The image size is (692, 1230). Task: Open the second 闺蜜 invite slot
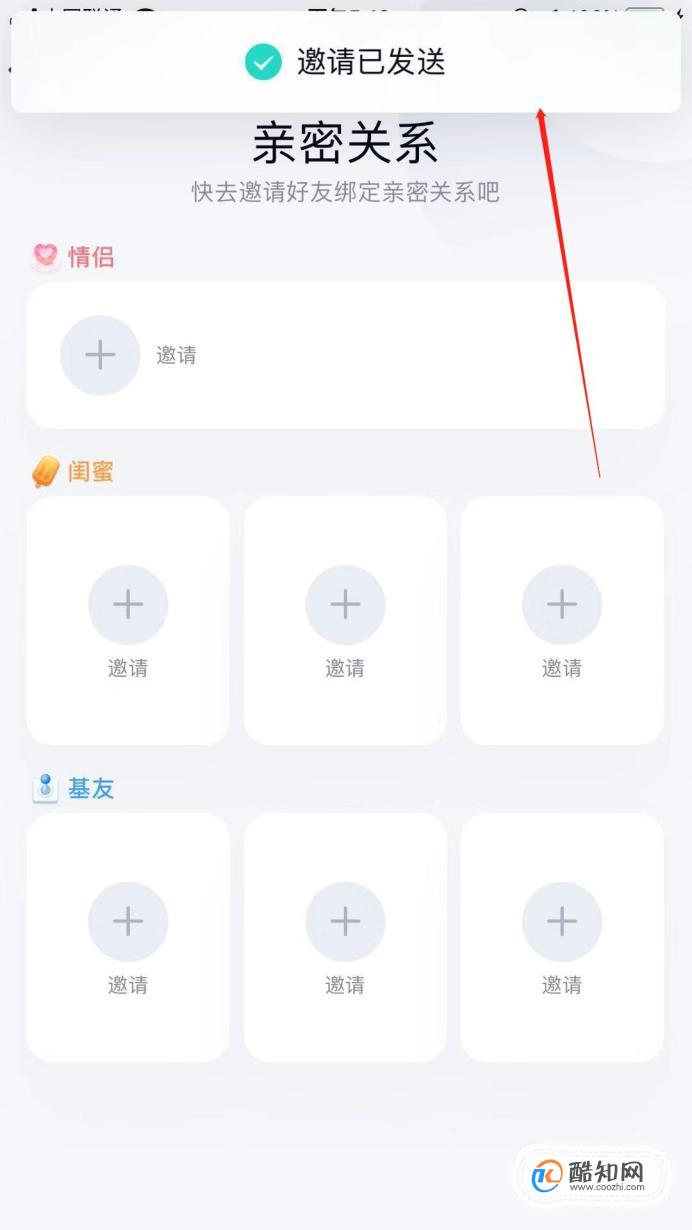tap(345, 605)
